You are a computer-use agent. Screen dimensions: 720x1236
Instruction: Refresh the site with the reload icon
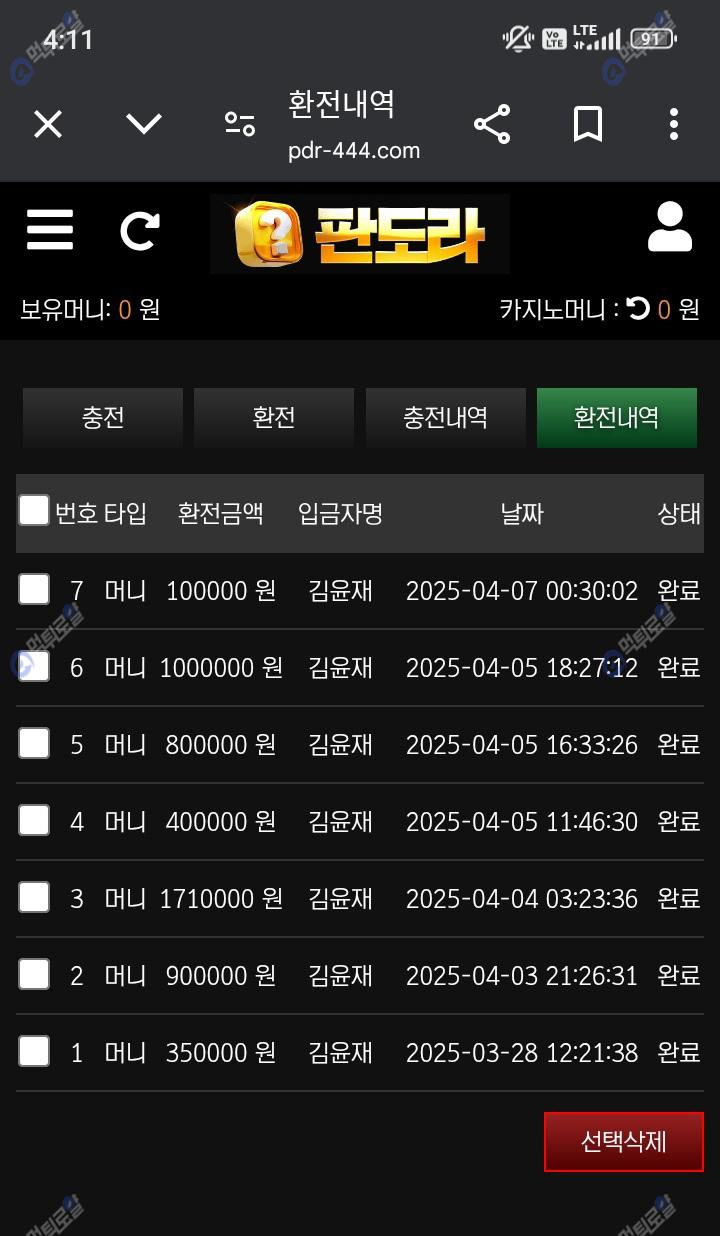(140, 230)
